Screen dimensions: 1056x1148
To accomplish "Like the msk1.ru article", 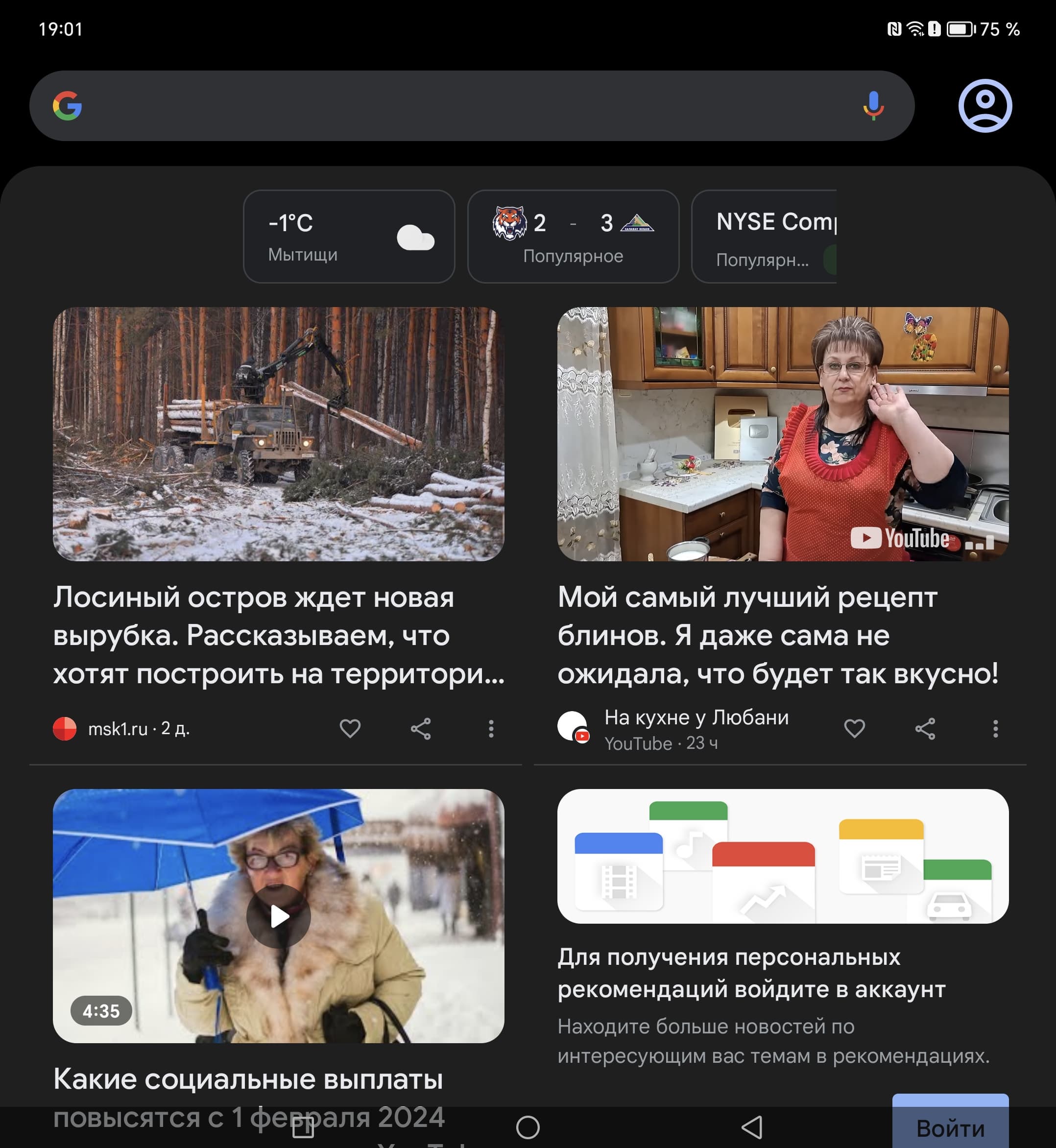I will [x=350, y=729].
